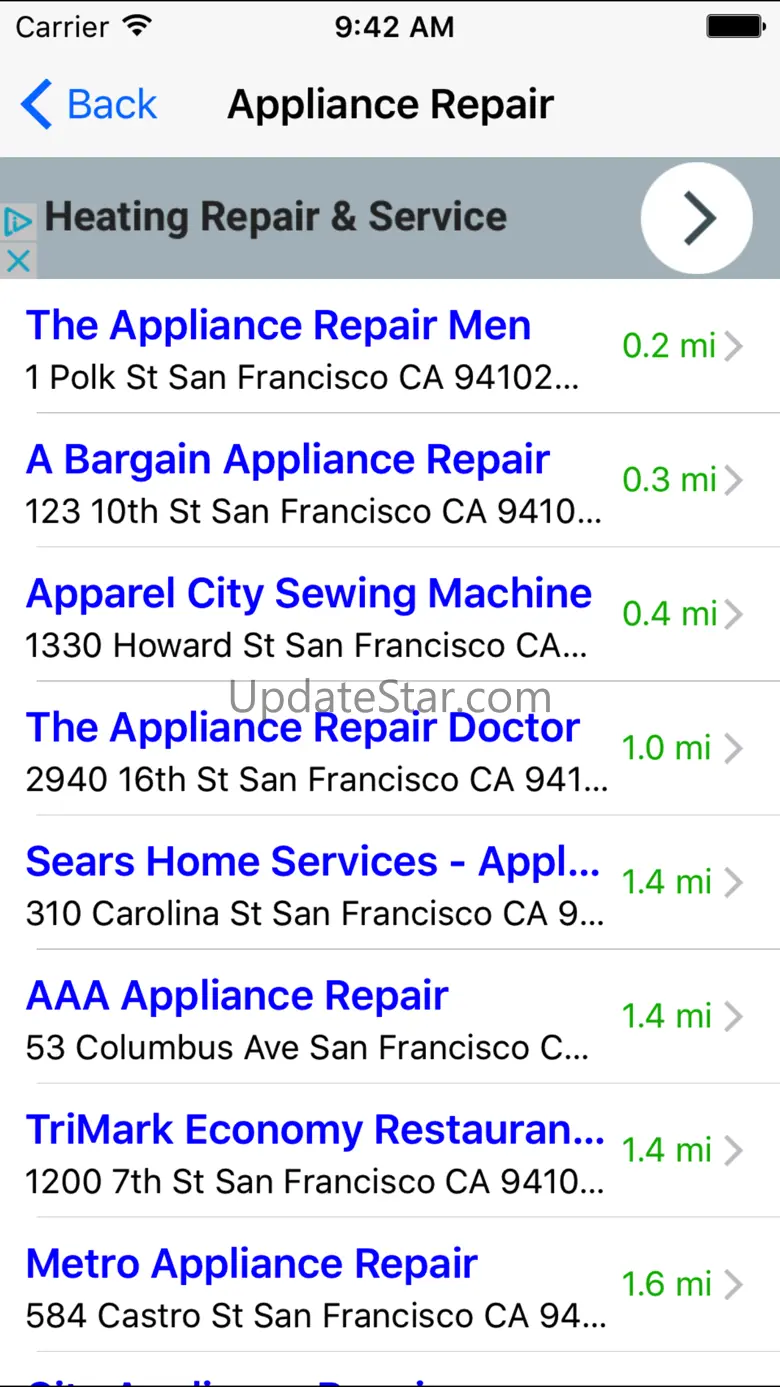Screen dimensions: 780x1387
Task: Open the Heating Repair & Service ad arrow
Action: point(696,218)
